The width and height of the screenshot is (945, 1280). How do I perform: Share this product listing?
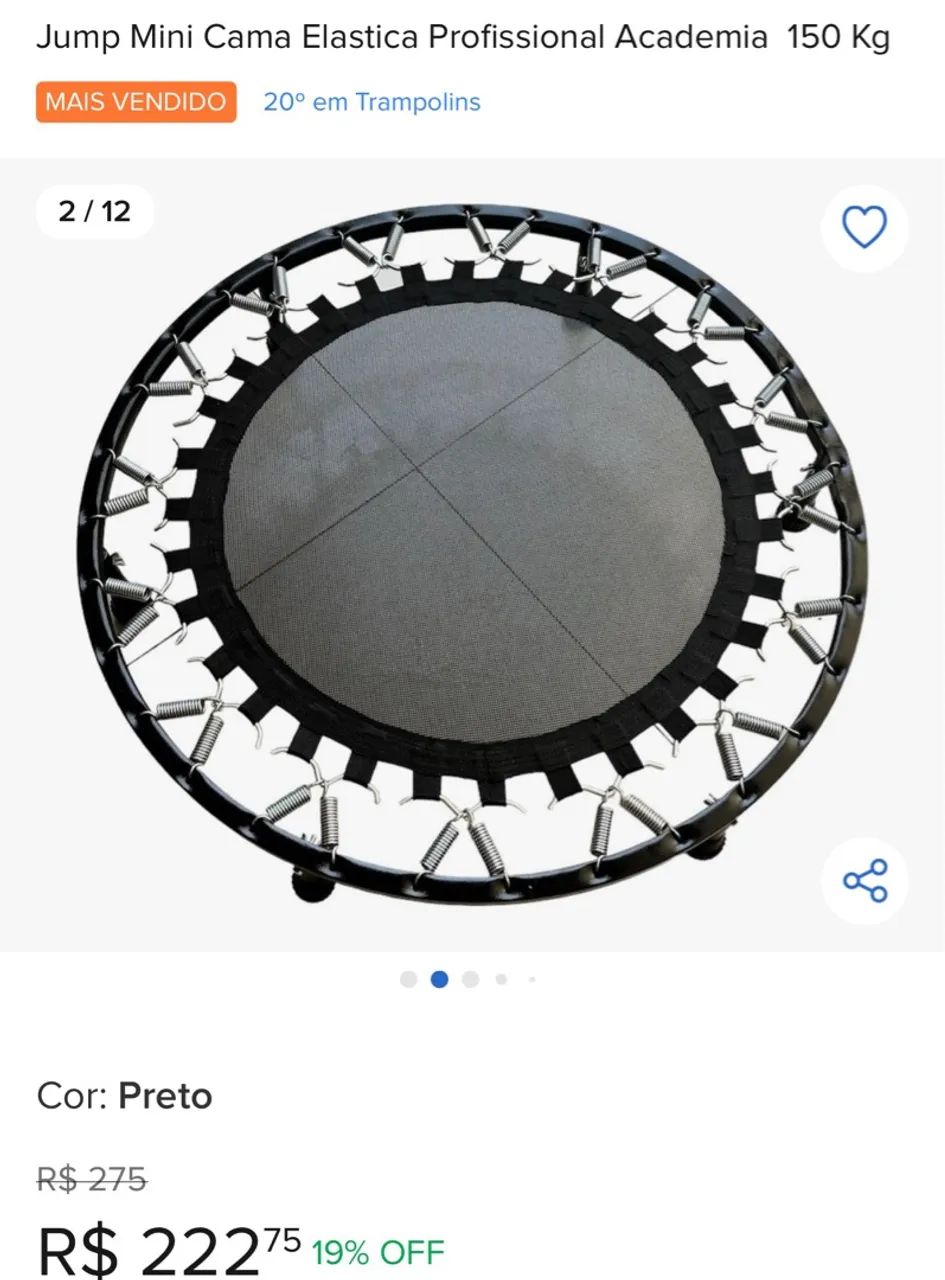[x=864, y=880]
